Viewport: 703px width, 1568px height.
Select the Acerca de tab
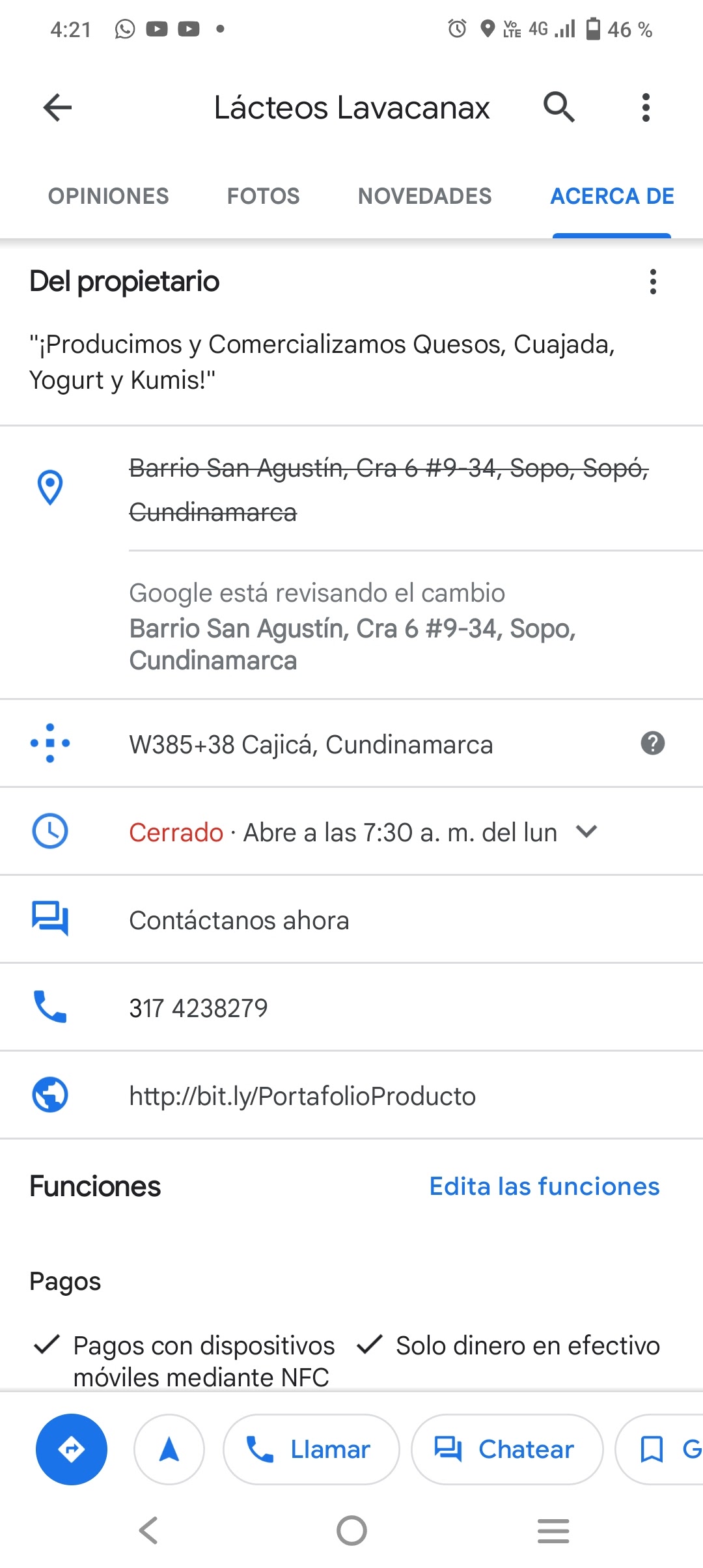612,196
